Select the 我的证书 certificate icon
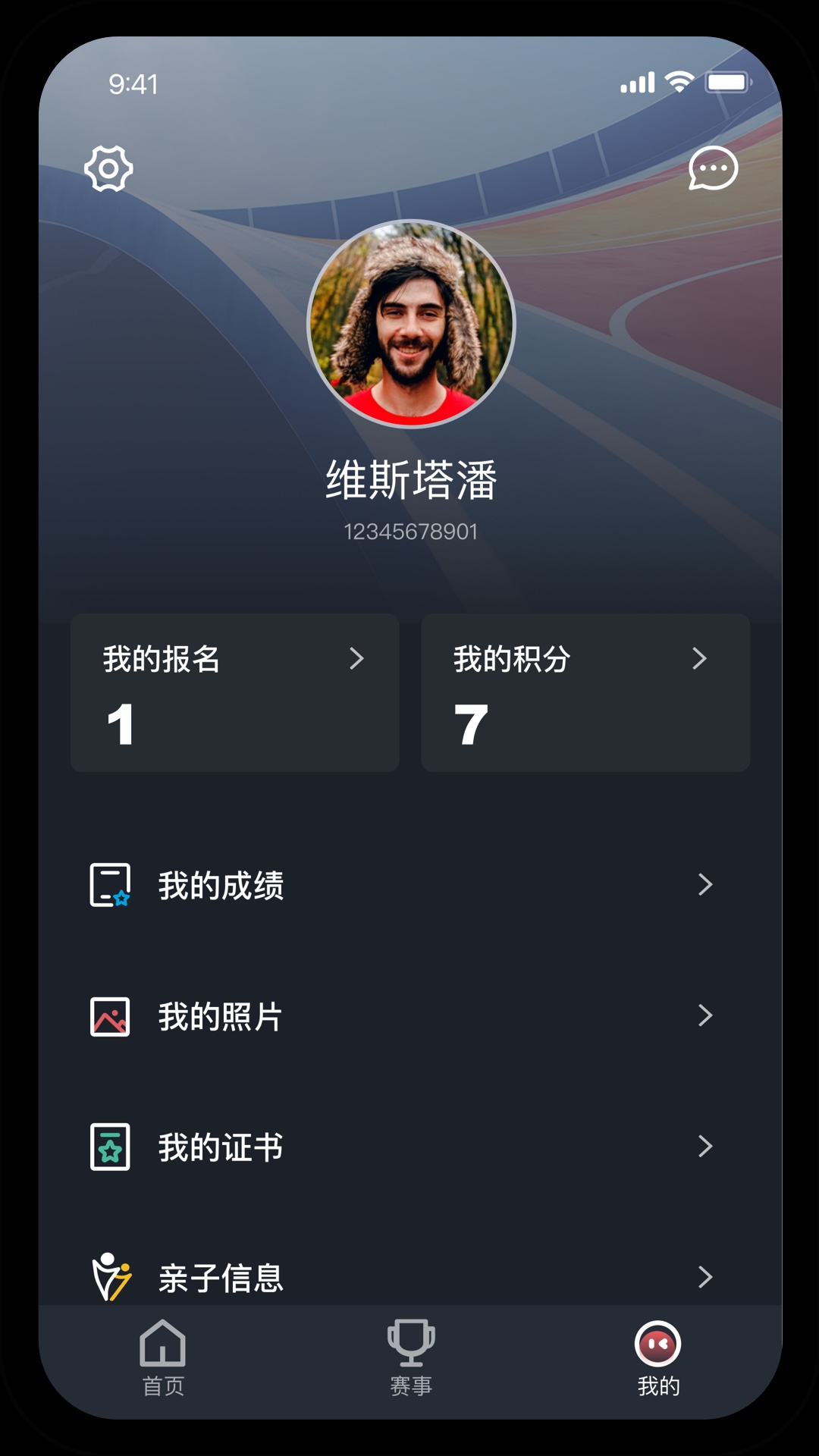 [x=110, y=1147]
